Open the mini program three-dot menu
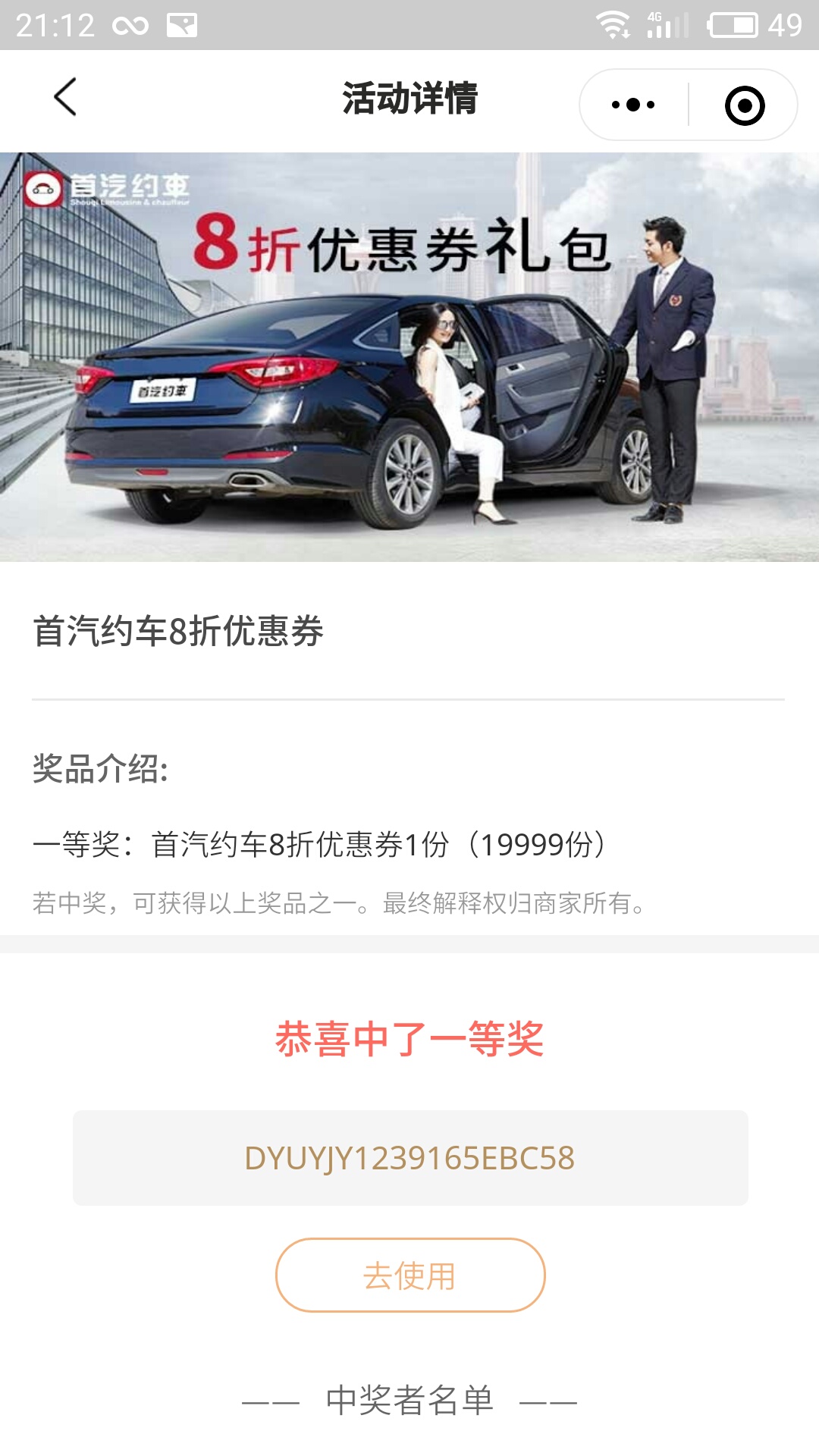The height and width of the screenshot is (1456, 819). click(x=633, y=105)
